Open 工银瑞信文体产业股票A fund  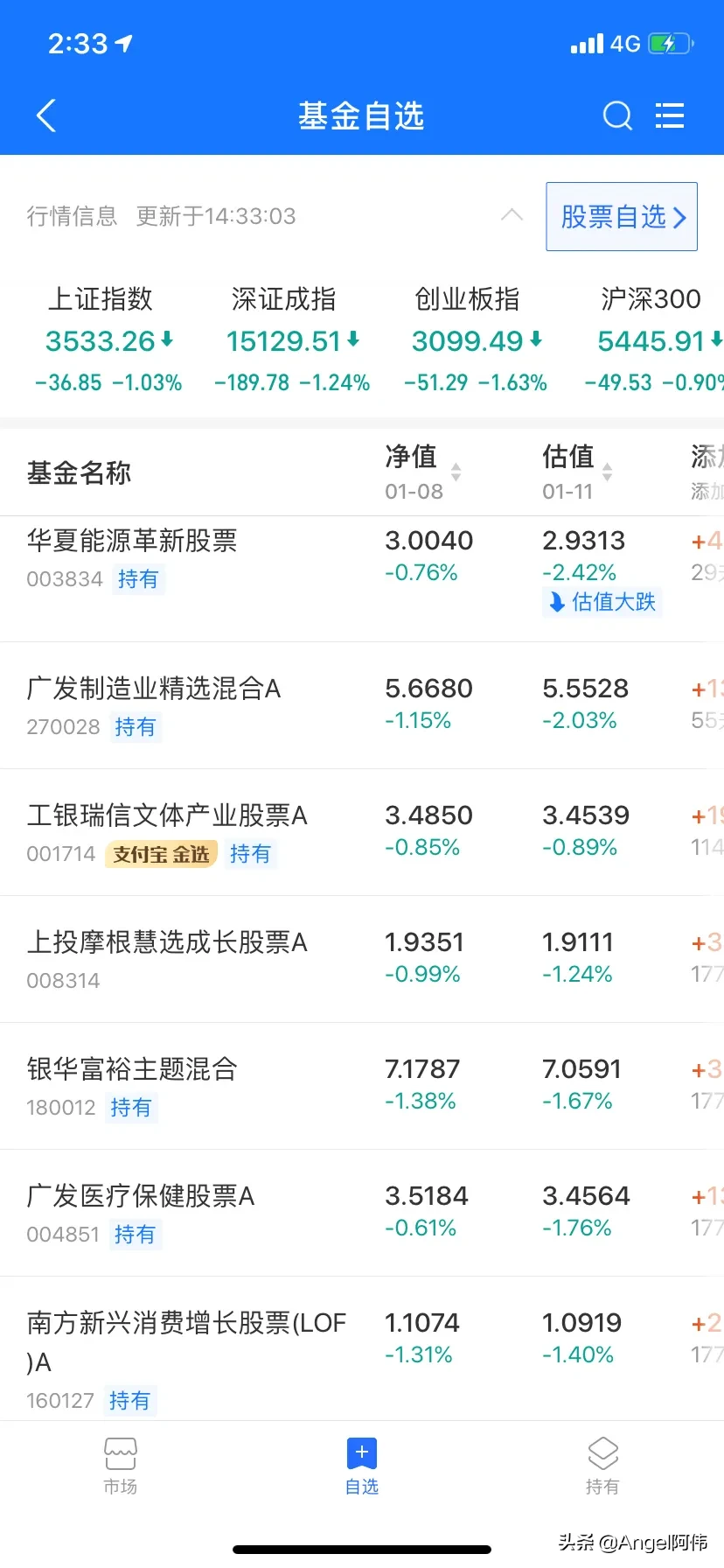pos(362,832)
